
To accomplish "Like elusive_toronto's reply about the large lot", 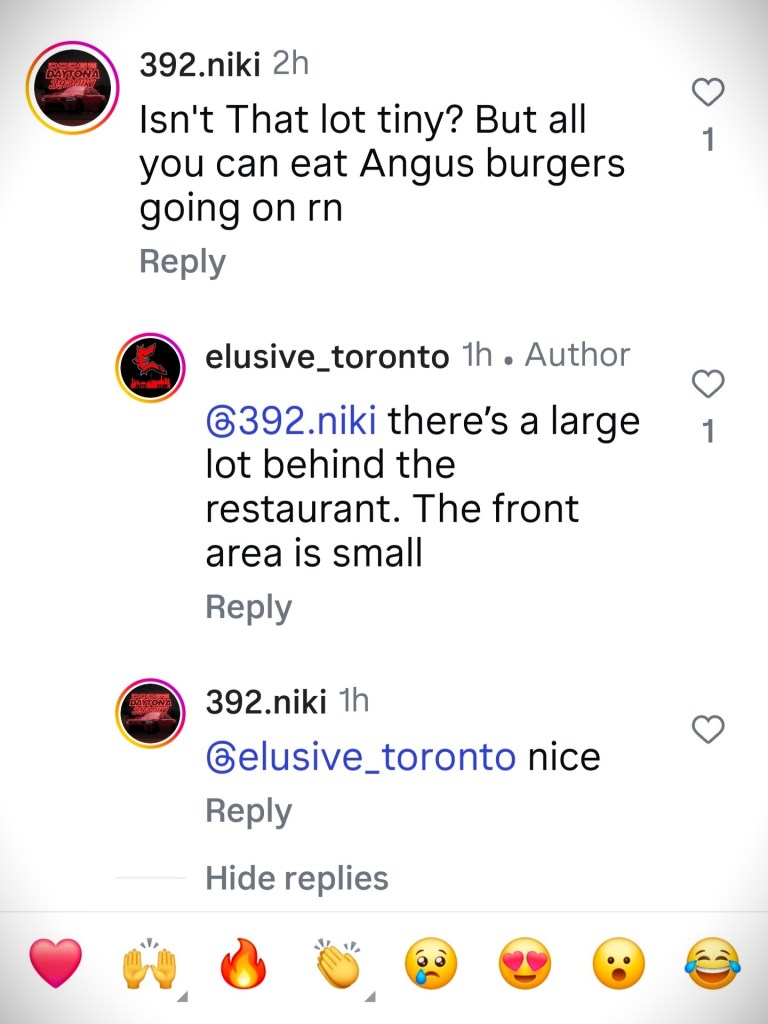I will tap(708, 384).
